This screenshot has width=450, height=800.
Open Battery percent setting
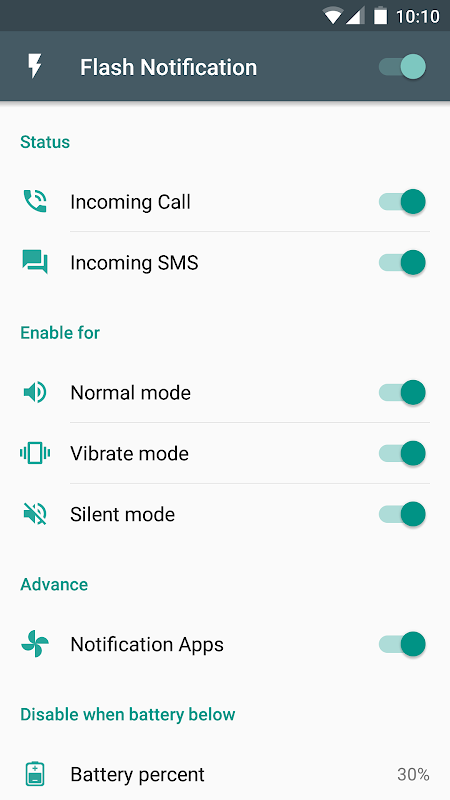click(225, 774)
